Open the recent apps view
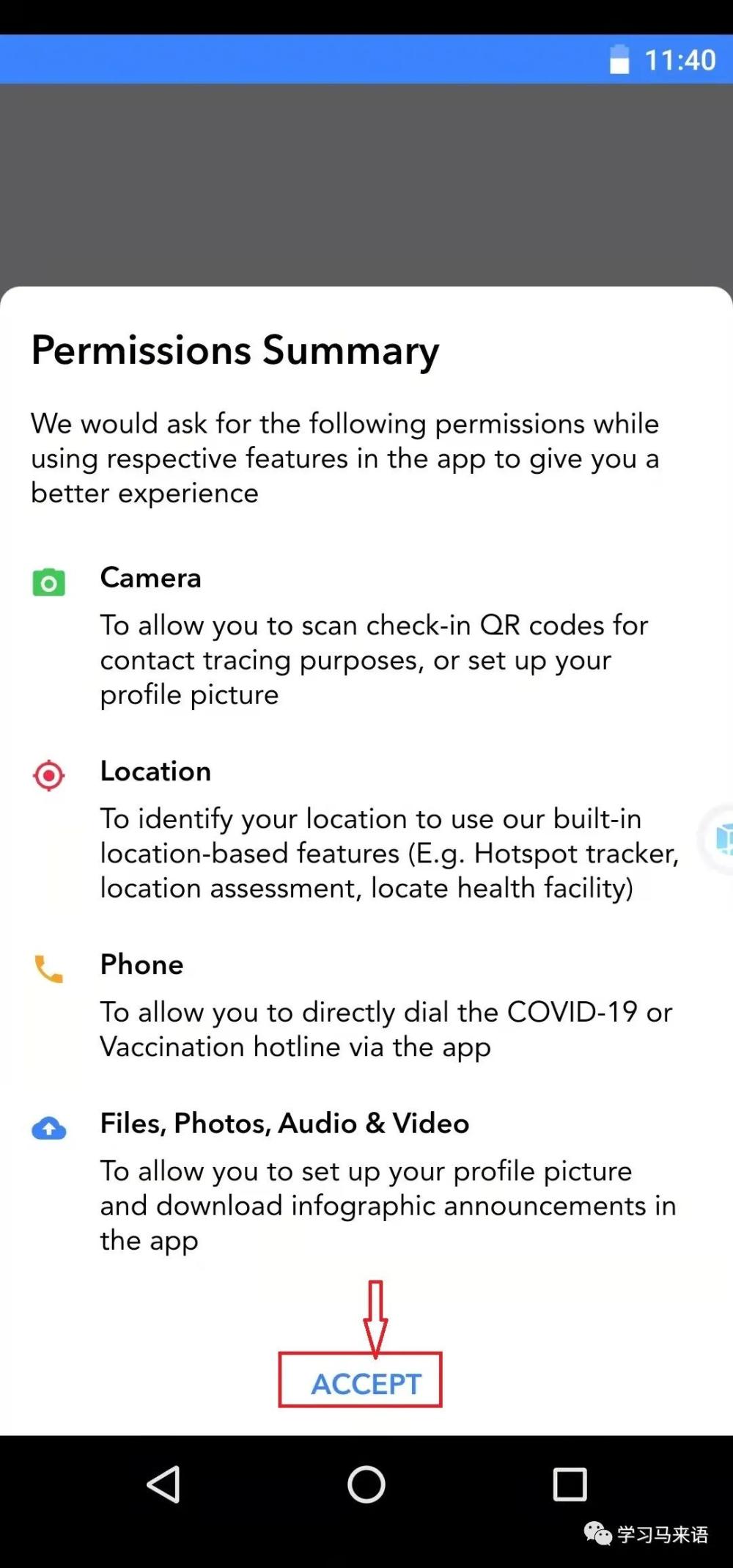This screenshot has height=1568, width=733. point(570,1485)
